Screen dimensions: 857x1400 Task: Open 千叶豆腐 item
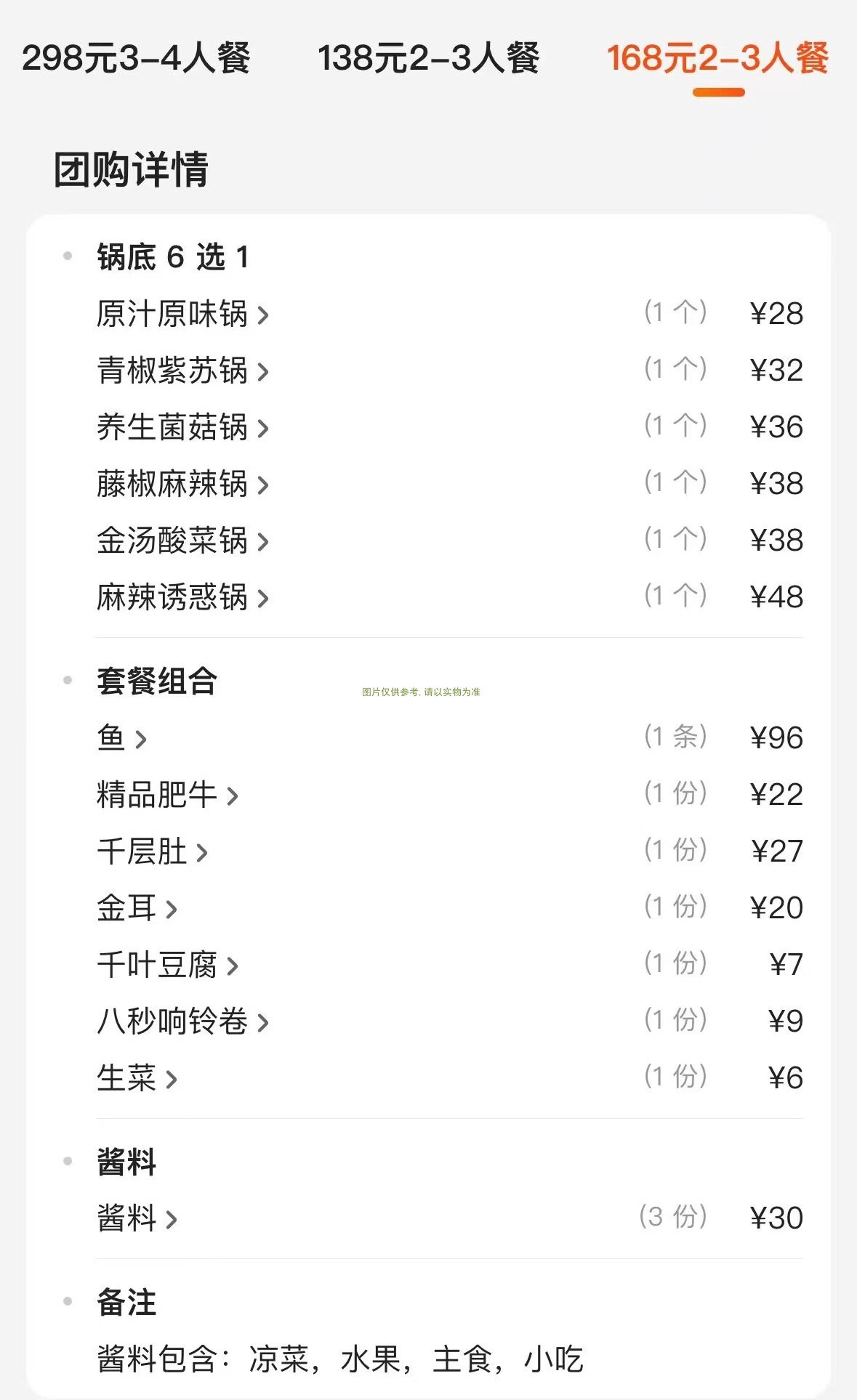click(x=167, y=965)
